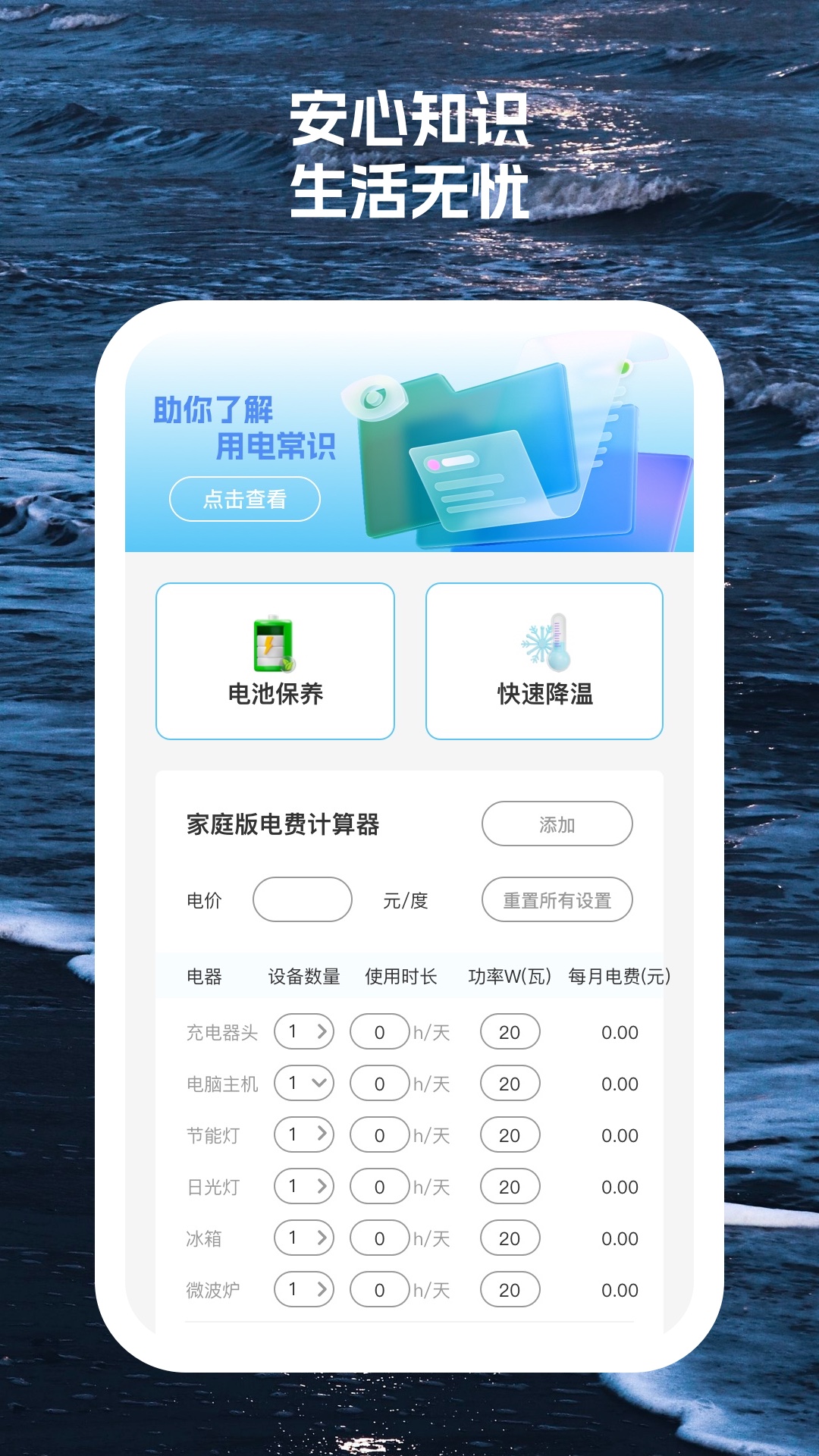Click the 添加 button to add an appliance
Screen dimensions: 819x1456
(557, 824)
